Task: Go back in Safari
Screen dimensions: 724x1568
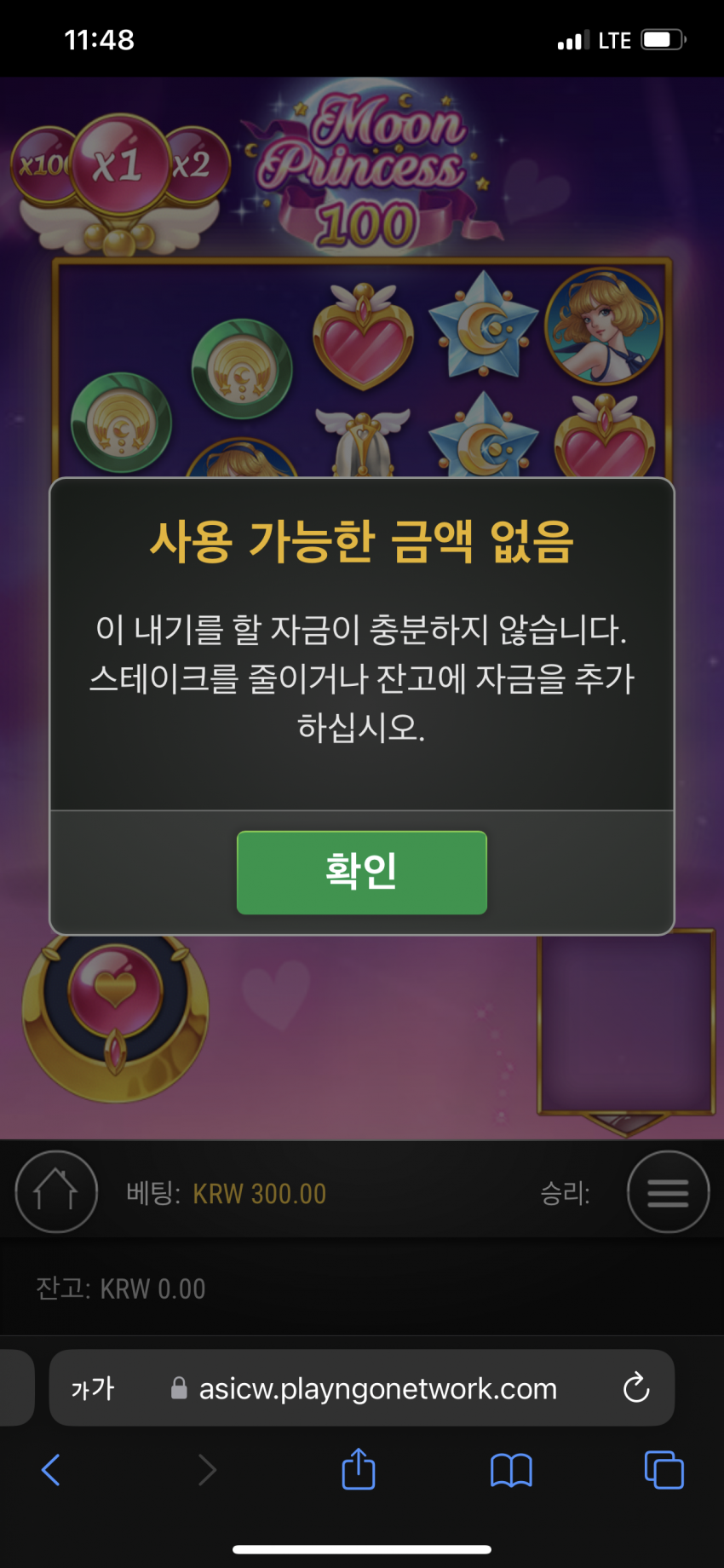Action: tap(51, 1470)
